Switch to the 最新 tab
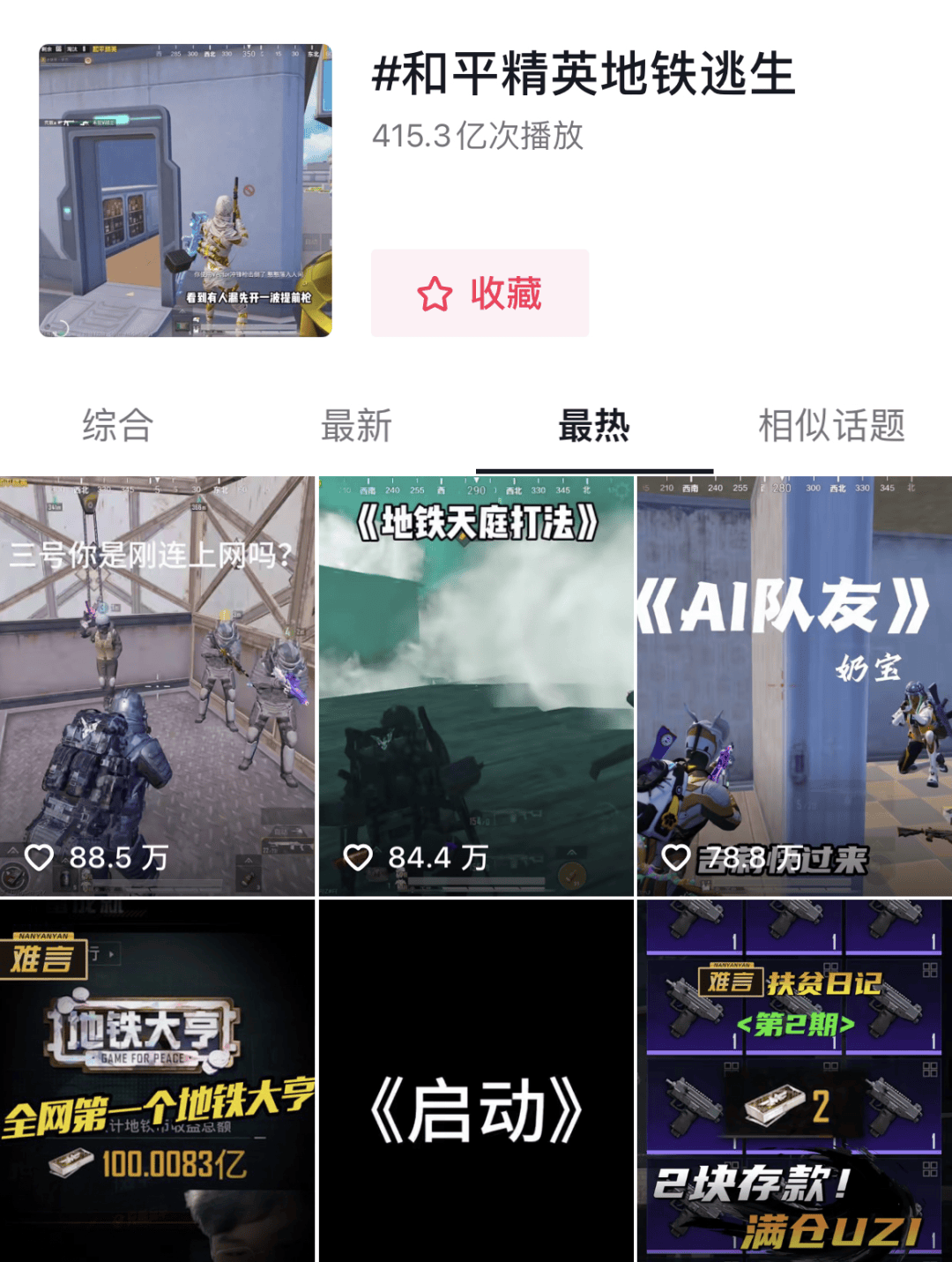 (x=356, y=426)
